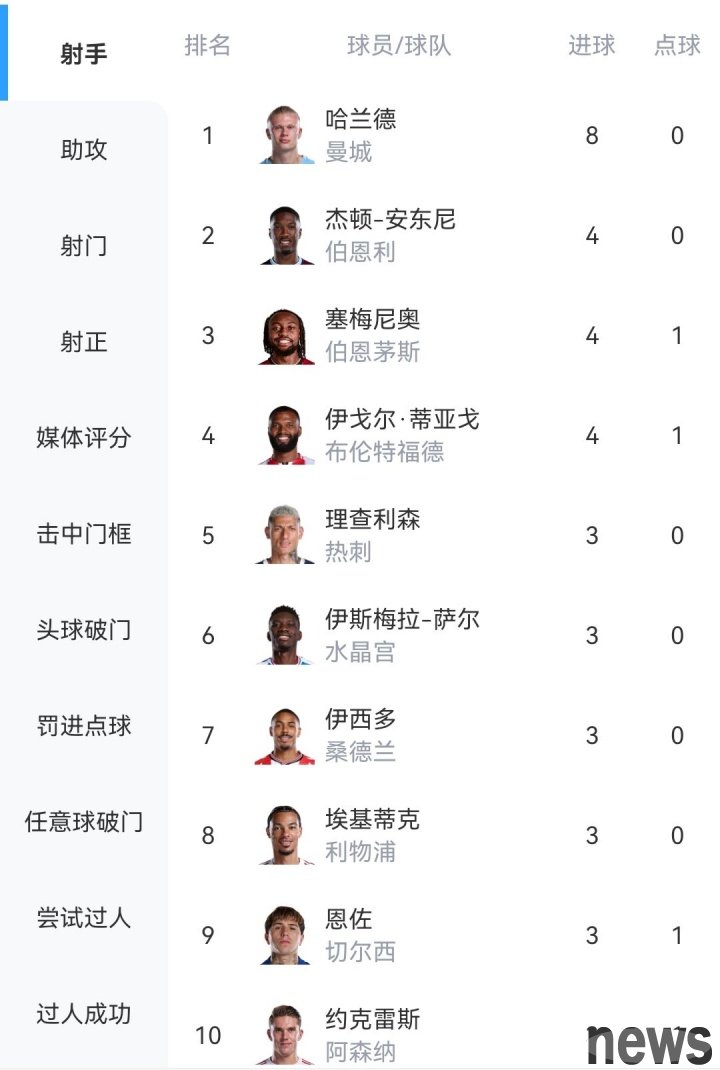Switch to the 助攻 category tab
The width and height of the screenshot is (720, 1070).
84,150
